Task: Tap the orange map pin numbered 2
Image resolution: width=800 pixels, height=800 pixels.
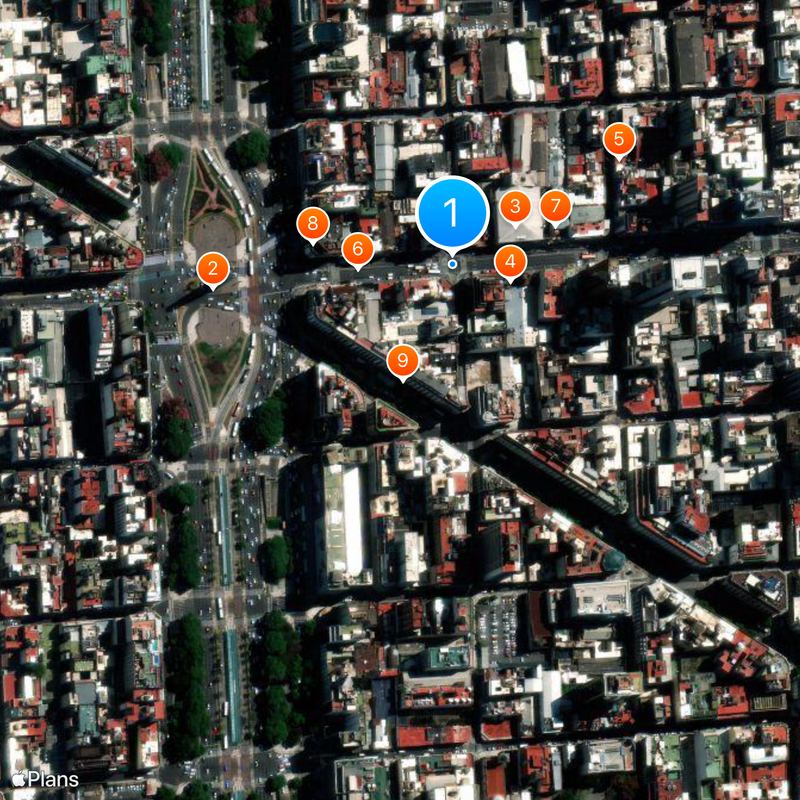Action: click(x=213, y=268)
